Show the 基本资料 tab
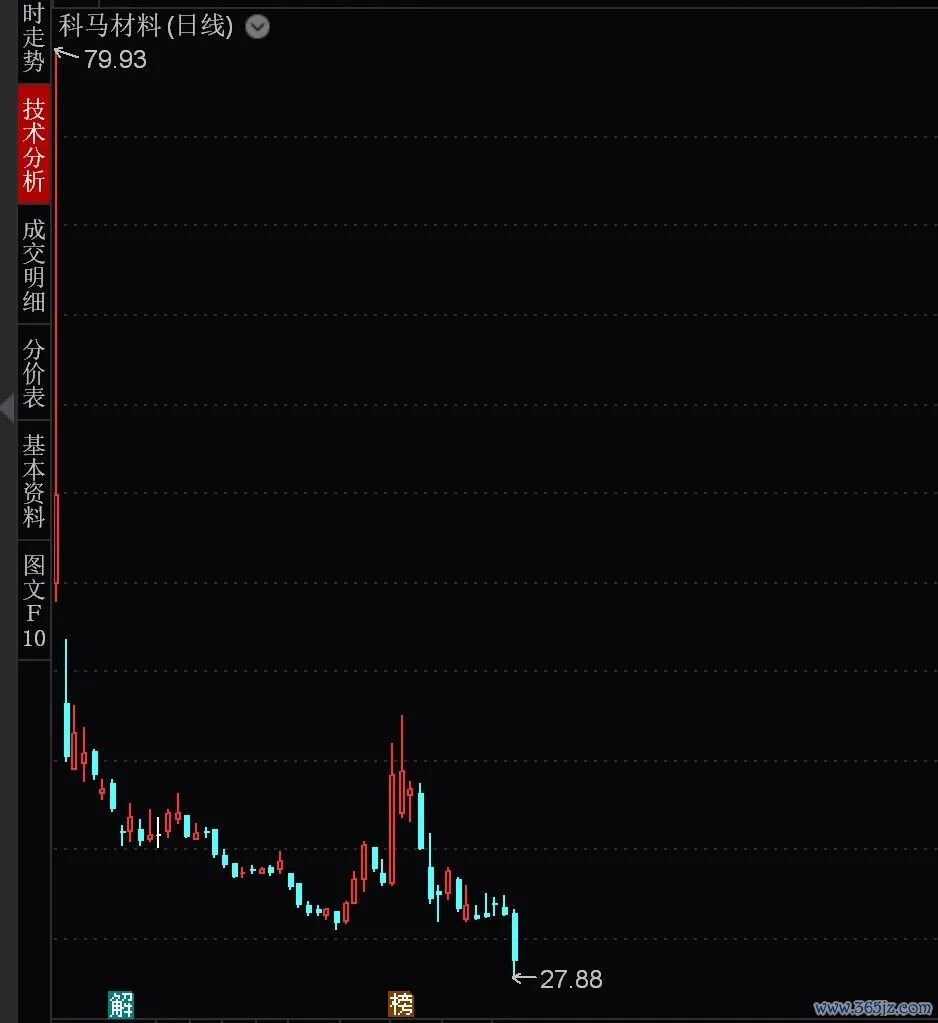The width and height of the screenshot is (938, 1023). pos(34,480)
